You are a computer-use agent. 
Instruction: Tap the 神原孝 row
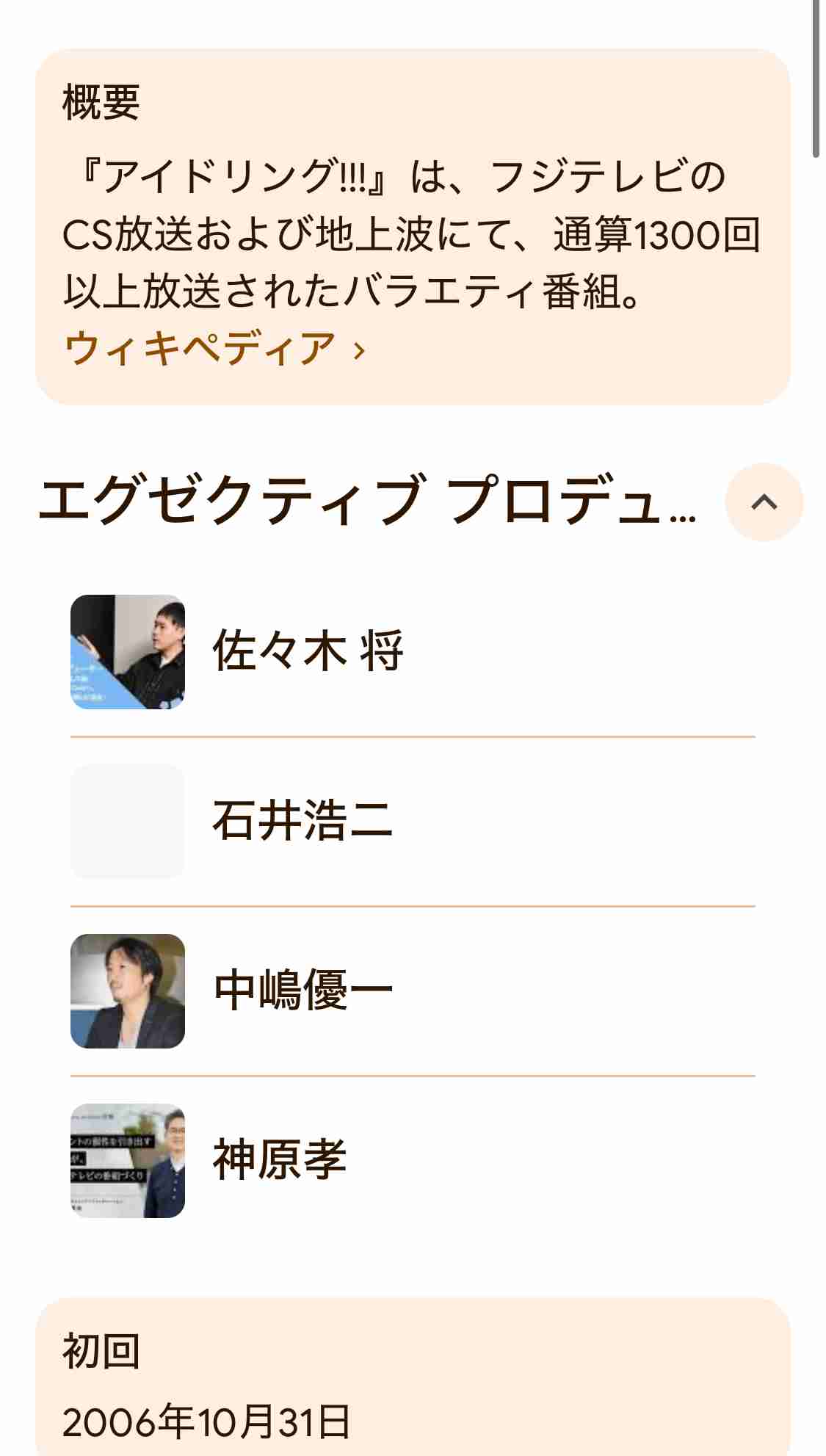[x=413, y=1161]
